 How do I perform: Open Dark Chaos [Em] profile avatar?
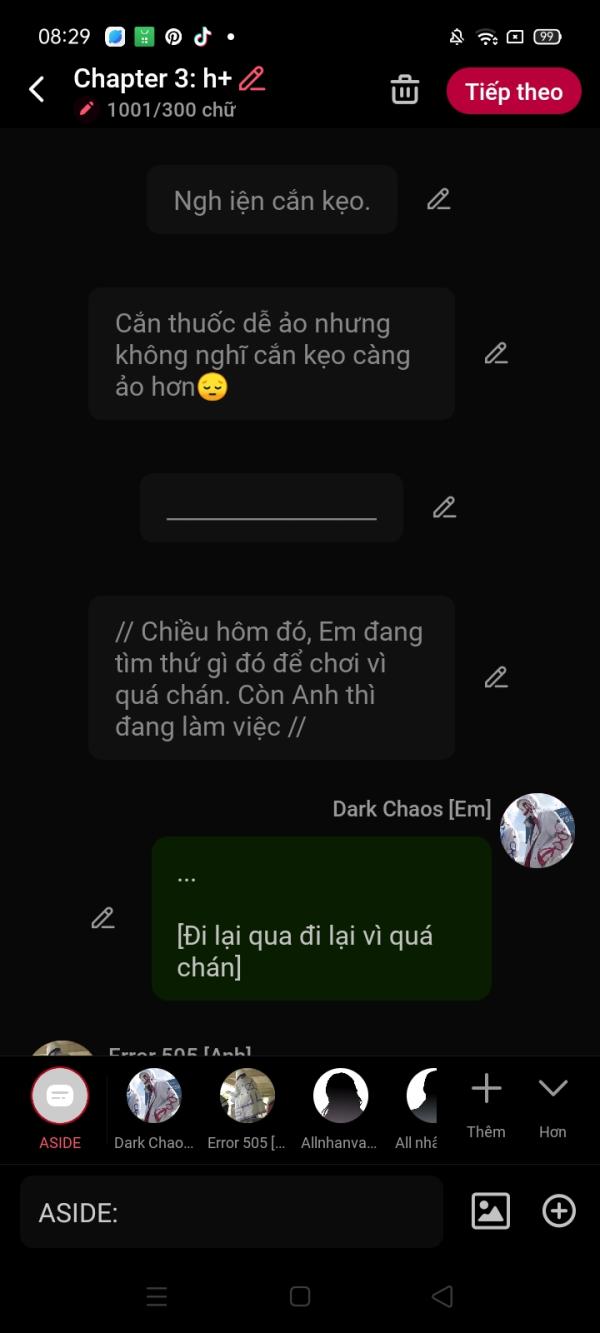pos(537,830)
